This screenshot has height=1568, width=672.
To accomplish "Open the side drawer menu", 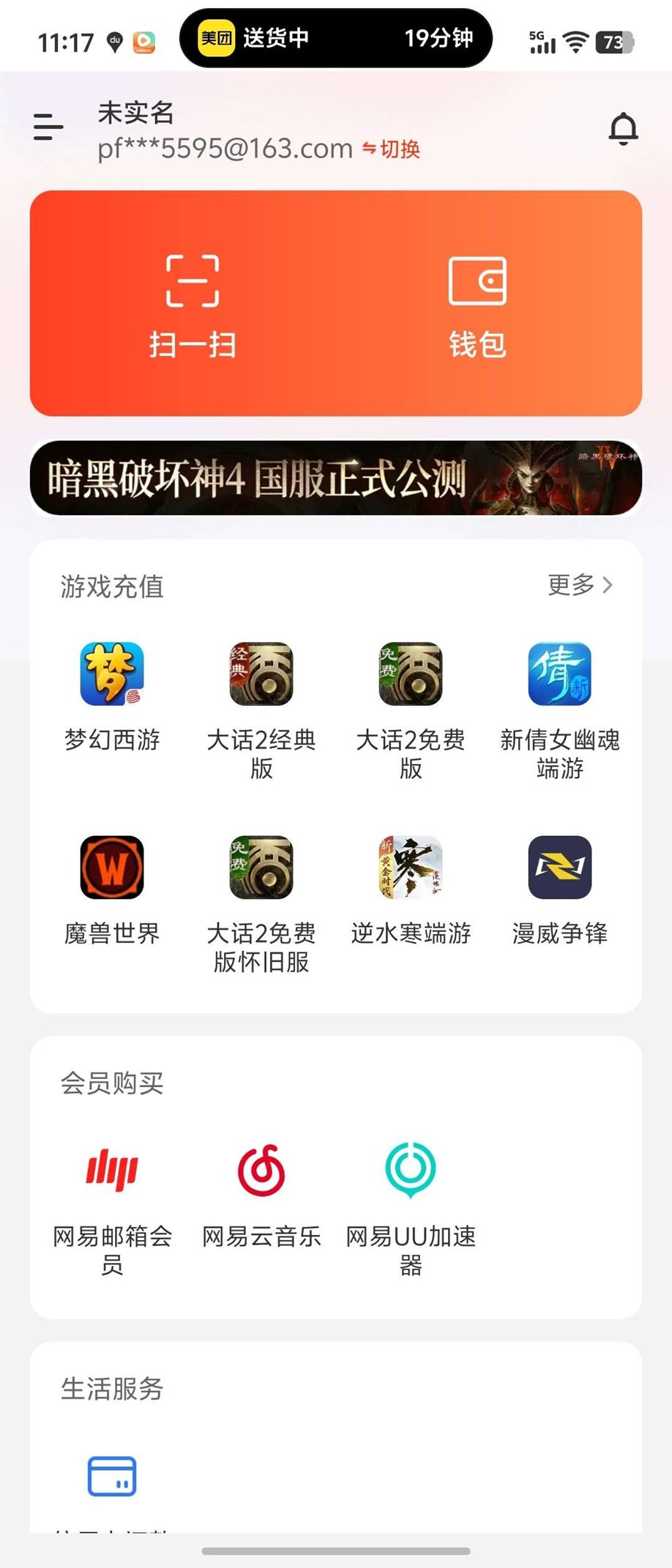I will (48, 127).
